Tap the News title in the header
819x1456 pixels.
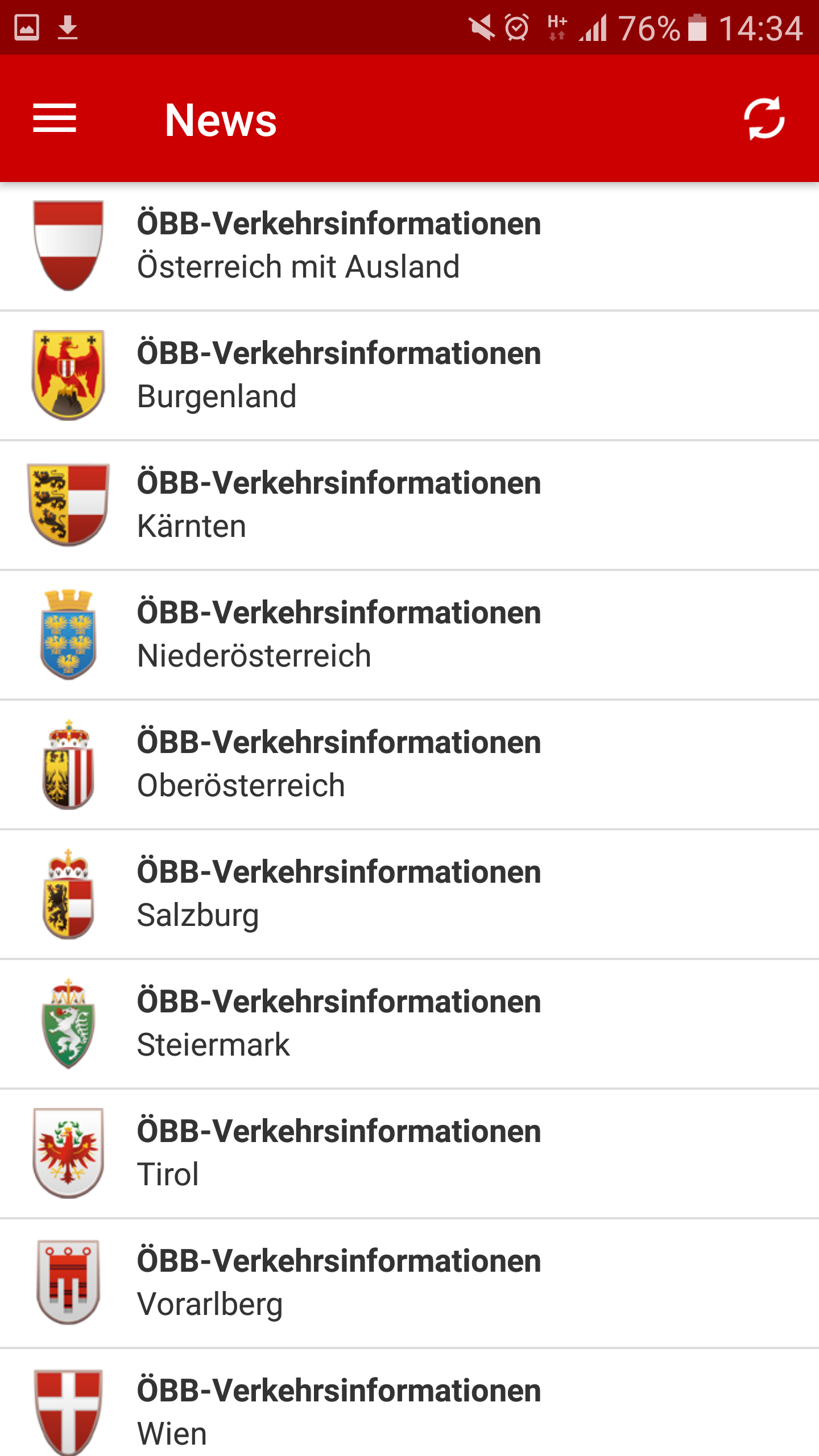[x=221, y=118]
